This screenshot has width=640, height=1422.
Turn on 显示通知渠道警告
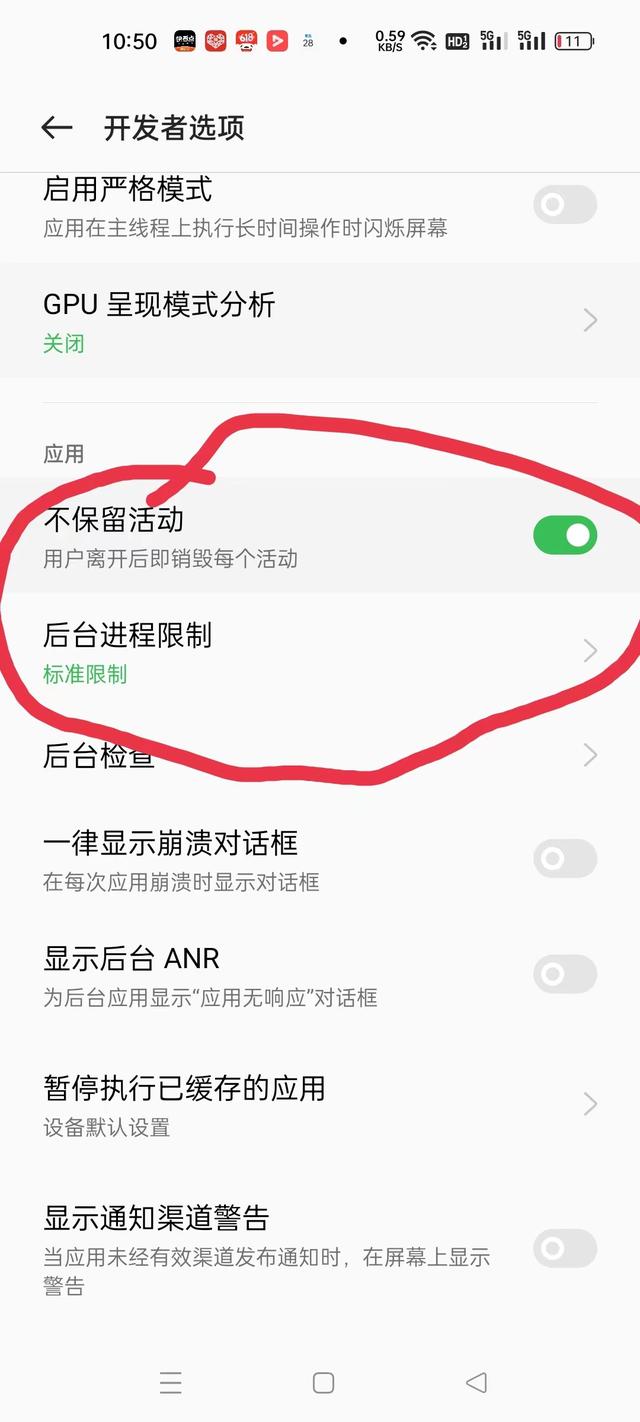[x=565, y=1249]
